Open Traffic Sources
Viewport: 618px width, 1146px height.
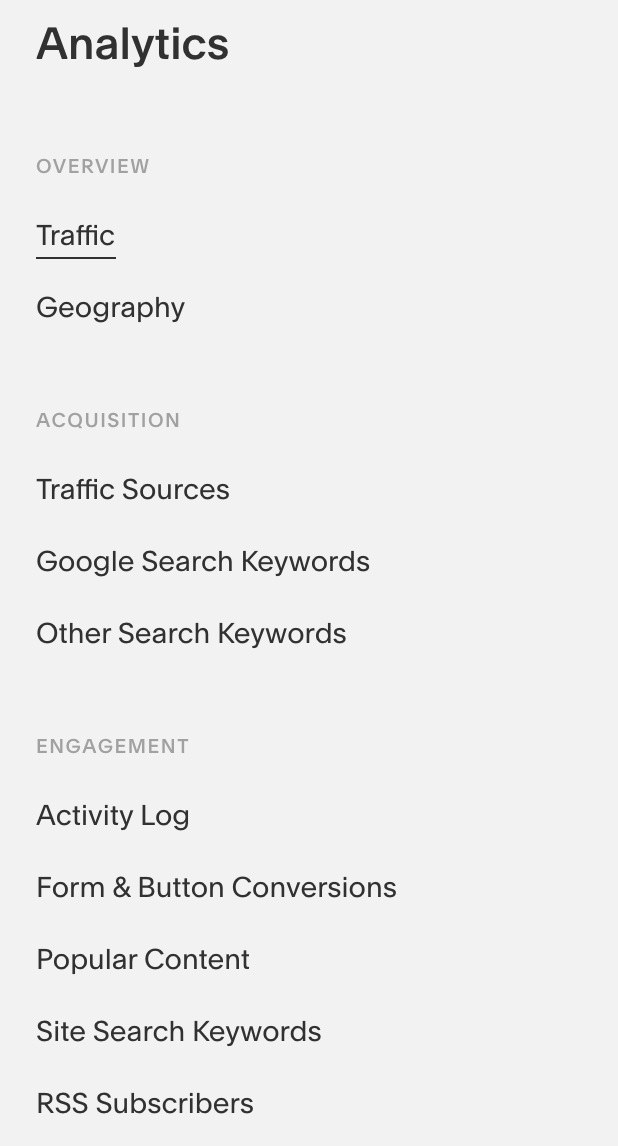133,490
